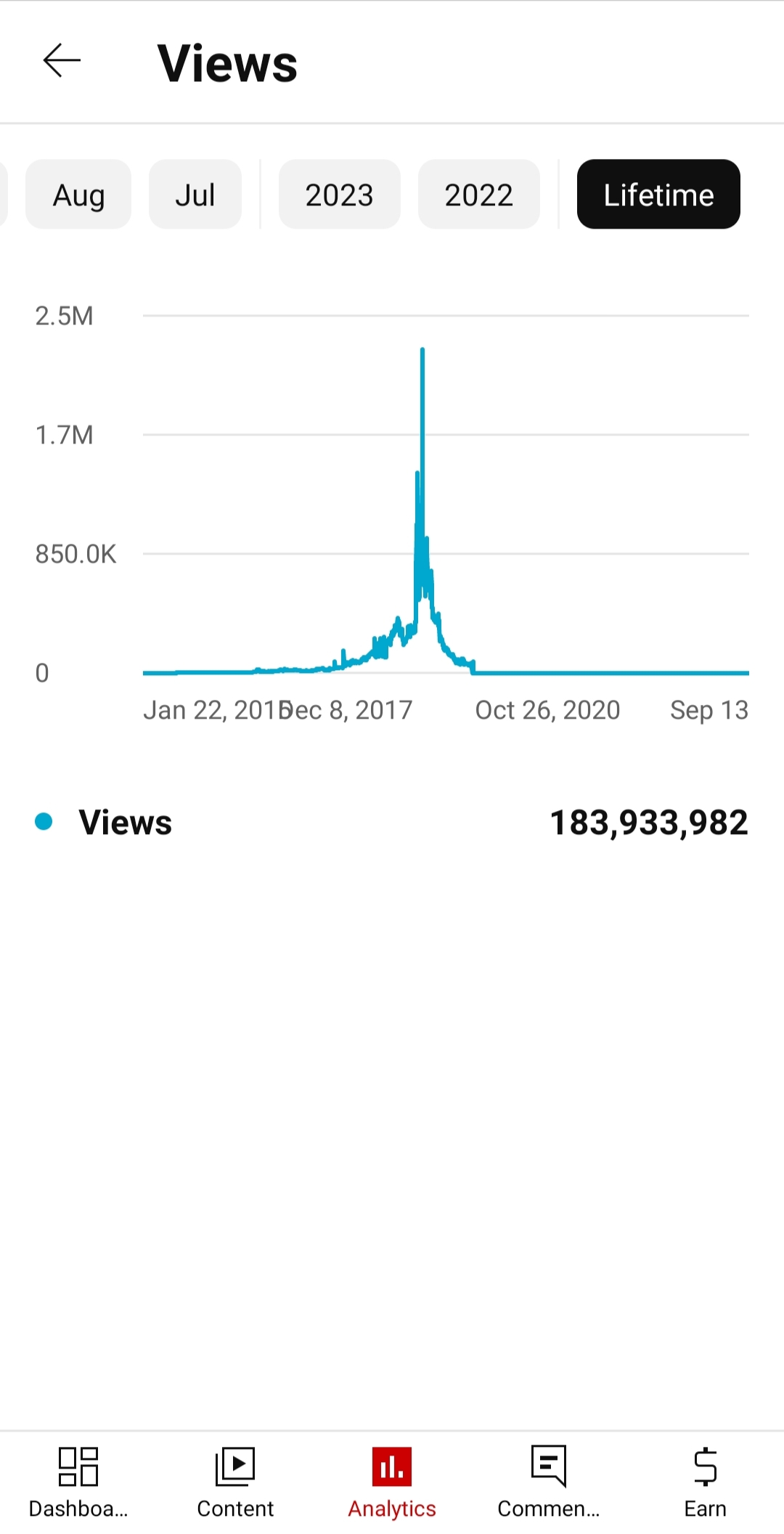Screen dimensions: 784x1534
Task: Choose the Lifetime range chip
Action: pos(658,195)
